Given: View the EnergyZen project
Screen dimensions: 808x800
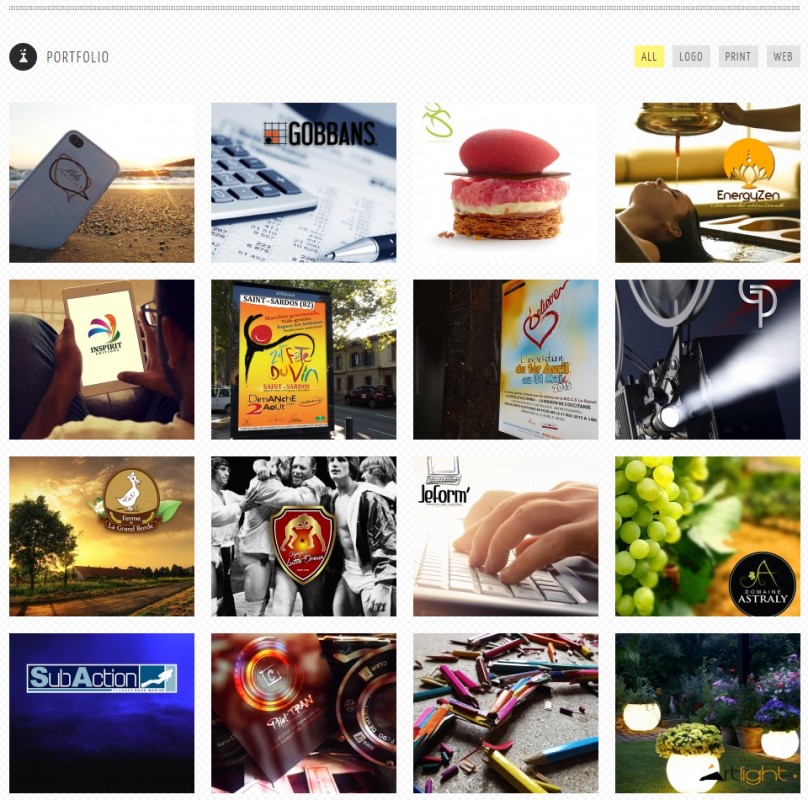Looking at the screenshot, I should tap(707, 182).
